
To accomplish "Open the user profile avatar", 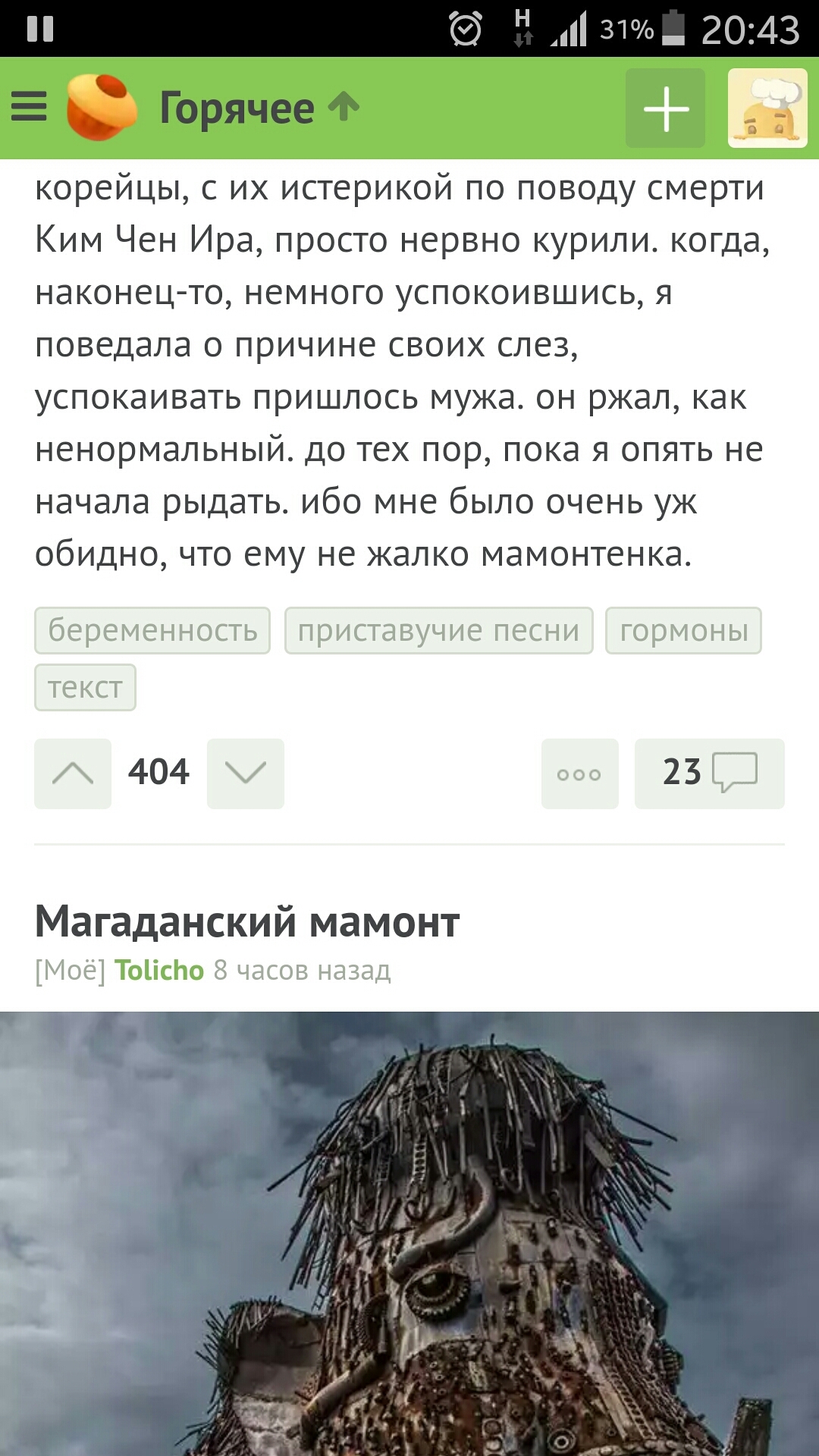I will coord(767,108).
